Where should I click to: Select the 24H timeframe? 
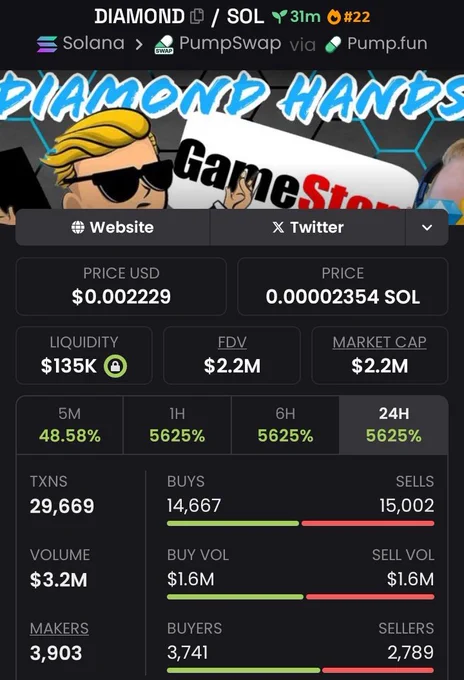tap(393, 425)
